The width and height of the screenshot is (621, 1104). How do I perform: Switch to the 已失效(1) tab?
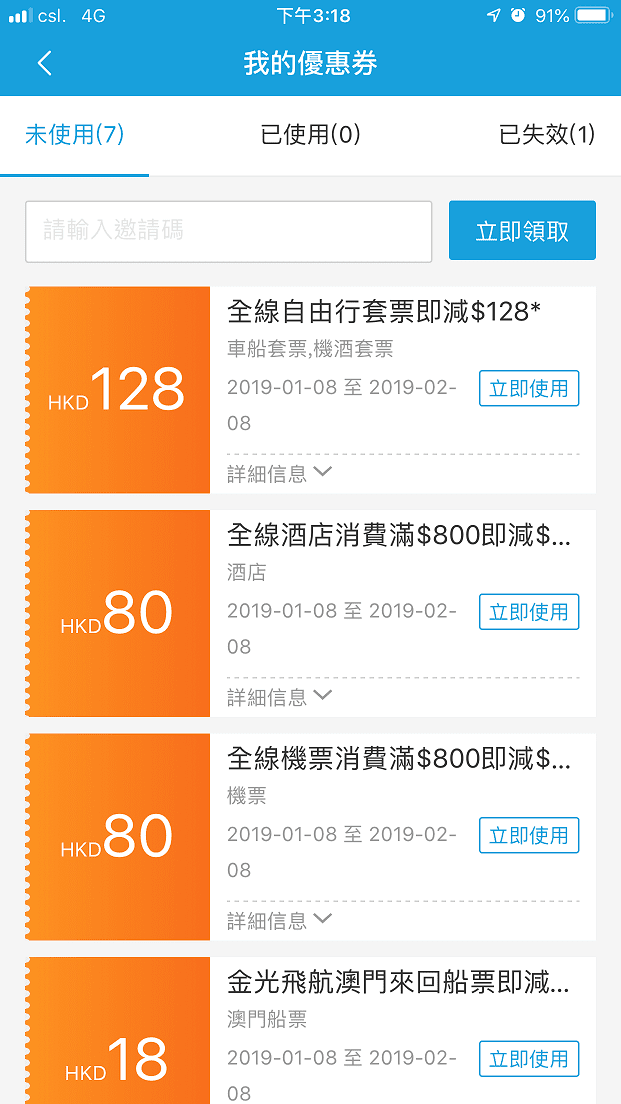(547, 134)
